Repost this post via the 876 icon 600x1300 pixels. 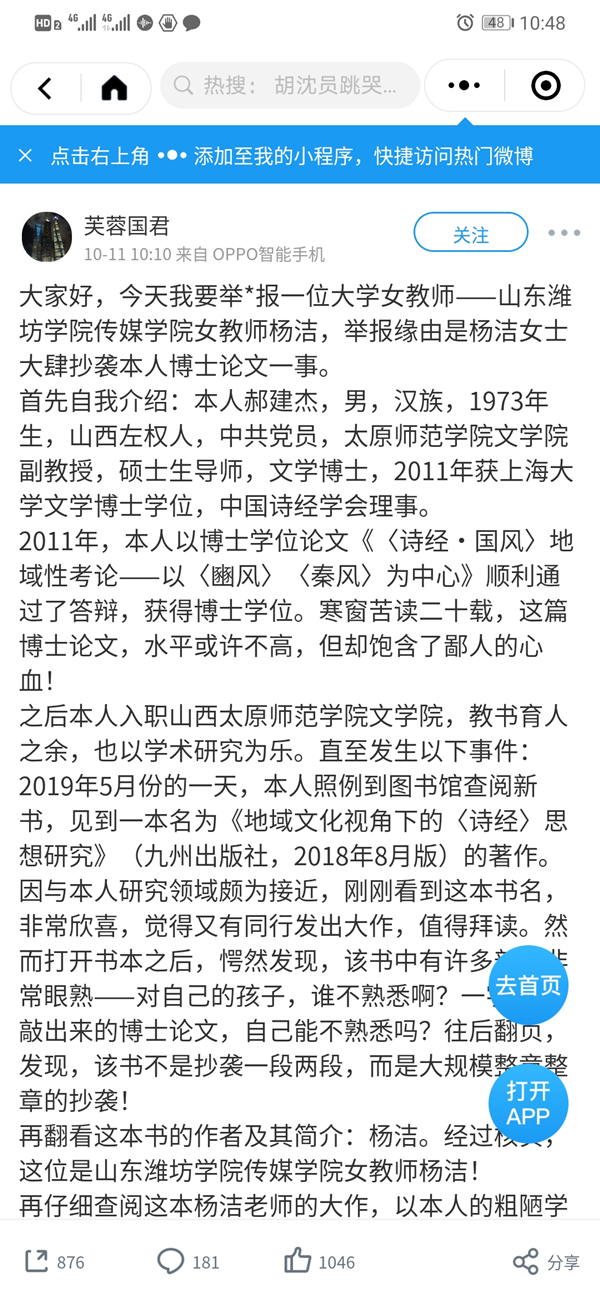click(x=54, y=1261)
